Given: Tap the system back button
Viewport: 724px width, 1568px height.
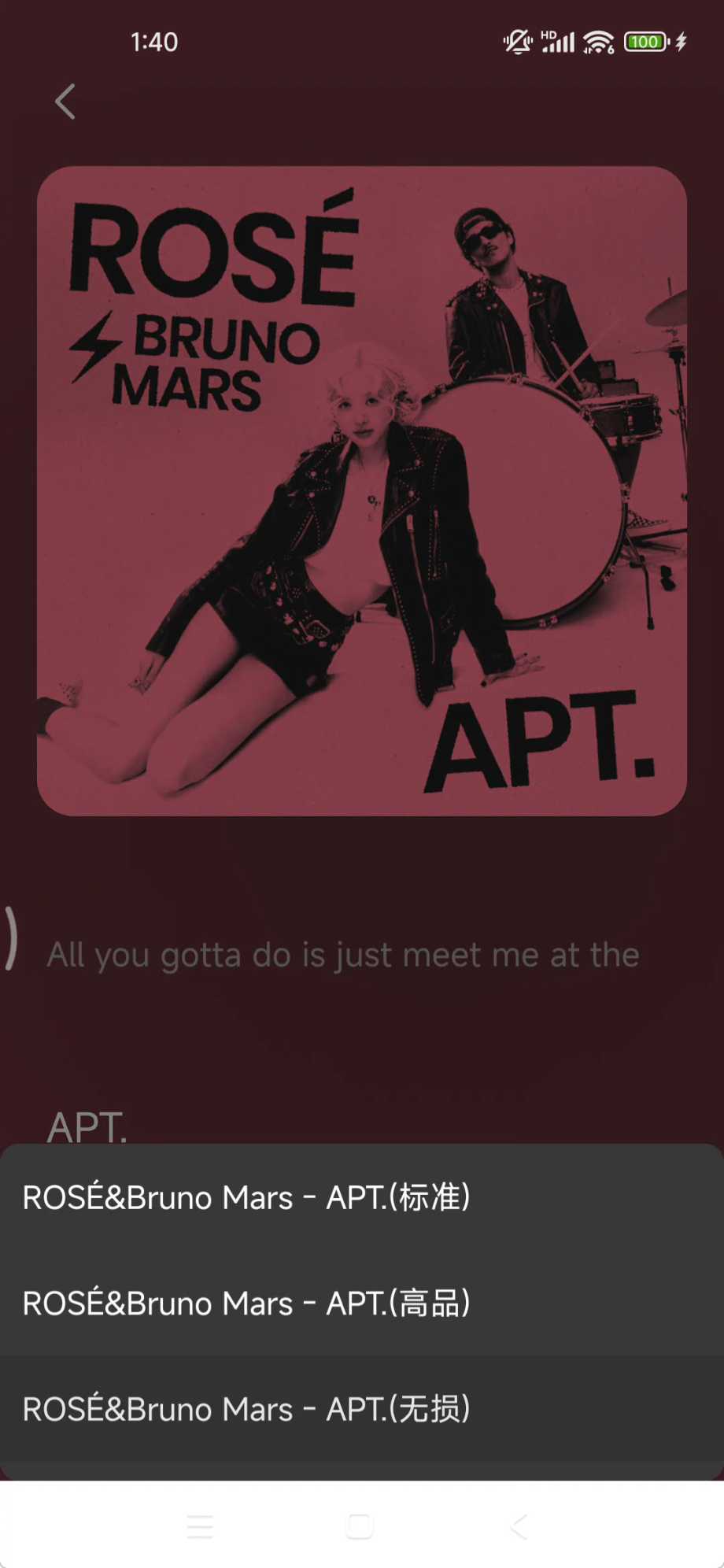Looking at the screenshot, I should pos(519,1526).
